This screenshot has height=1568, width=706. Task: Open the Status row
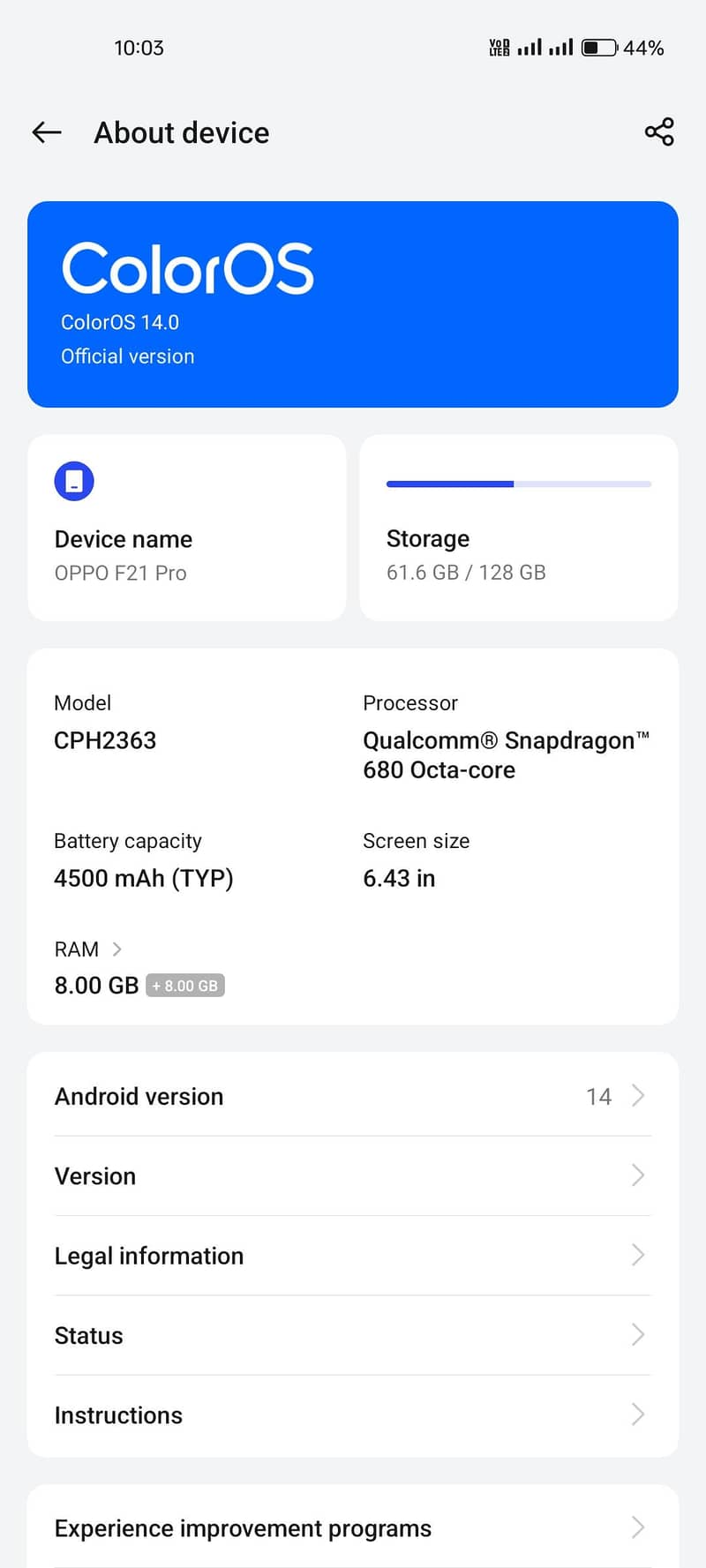point(353,1334)
